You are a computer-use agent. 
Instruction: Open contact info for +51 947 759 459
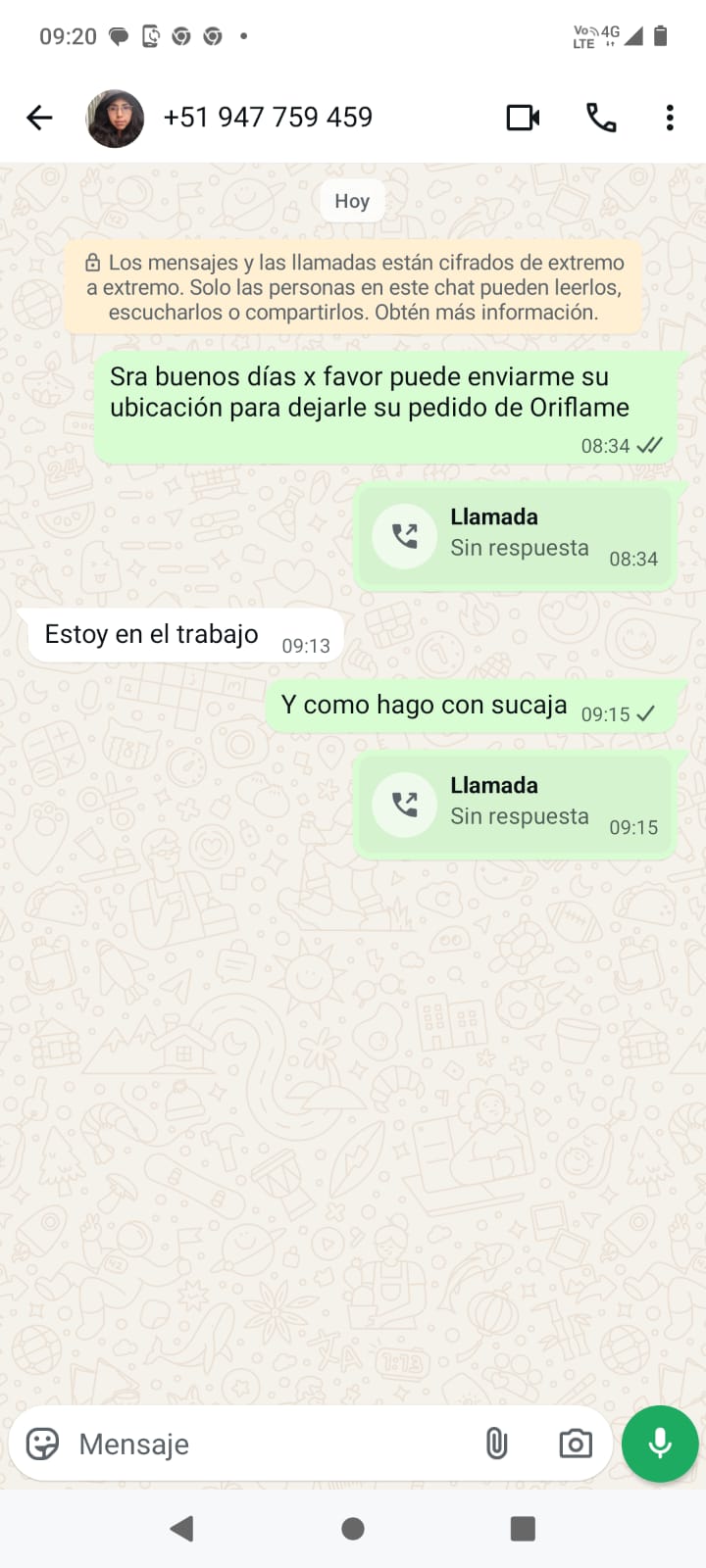tap(268, 118)
